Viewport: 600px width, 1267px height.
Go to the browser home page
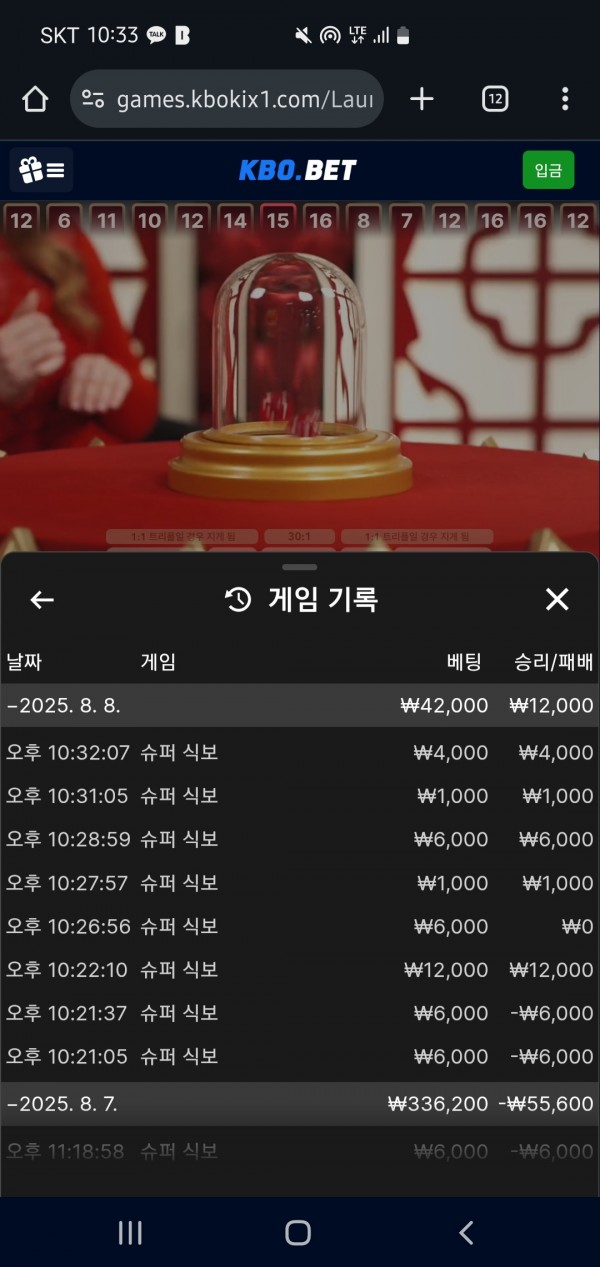(35, 99)
